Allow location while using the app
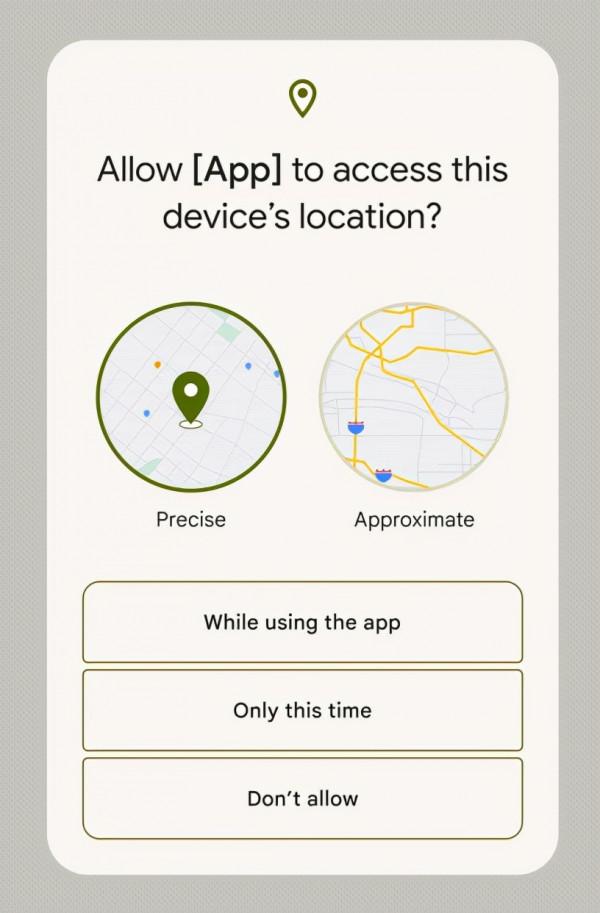600x913 pixels. click(x=302, y=622)
